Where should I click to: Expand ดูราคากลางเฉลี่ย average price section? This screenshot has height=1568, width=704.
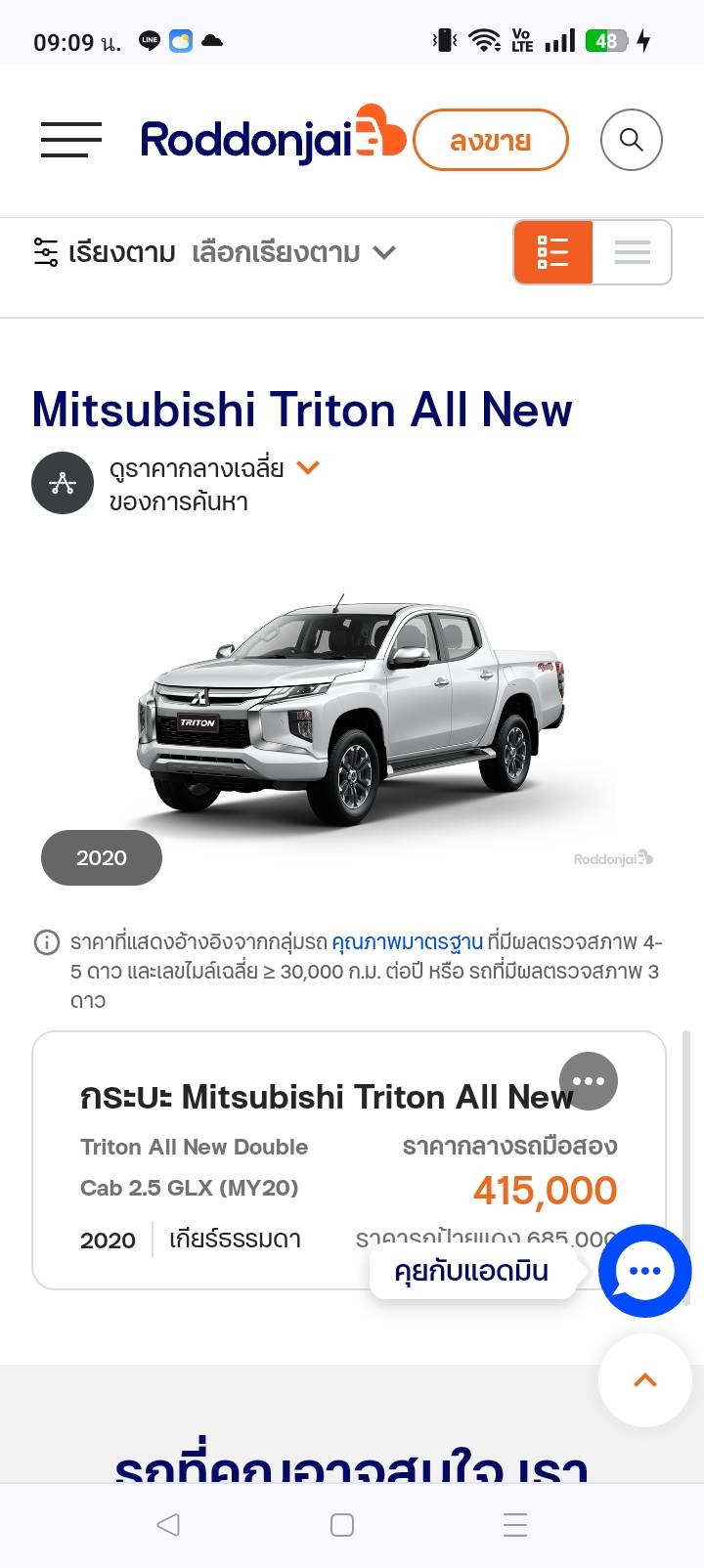point(215,468)
